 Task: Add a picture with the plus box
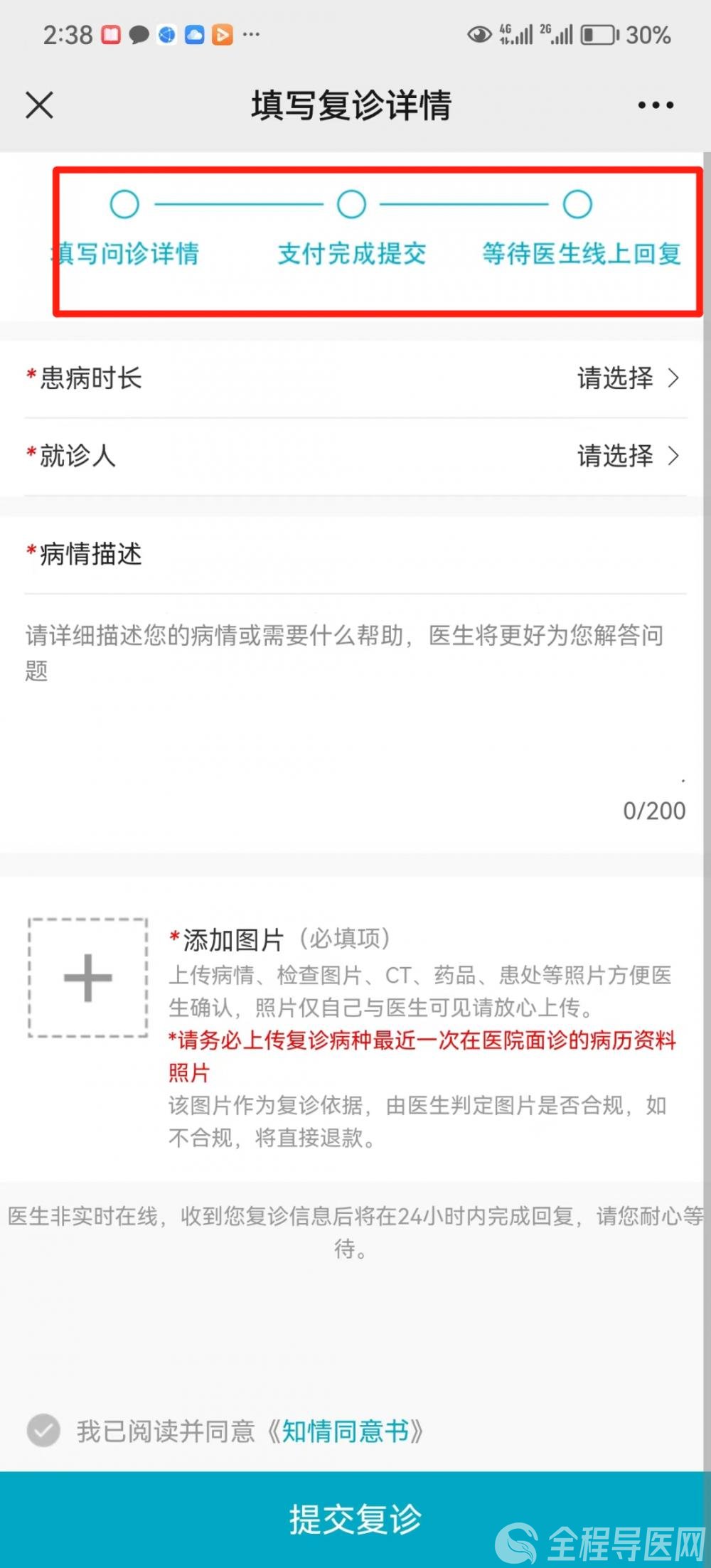pyautogui.click(x=88, y=978)
